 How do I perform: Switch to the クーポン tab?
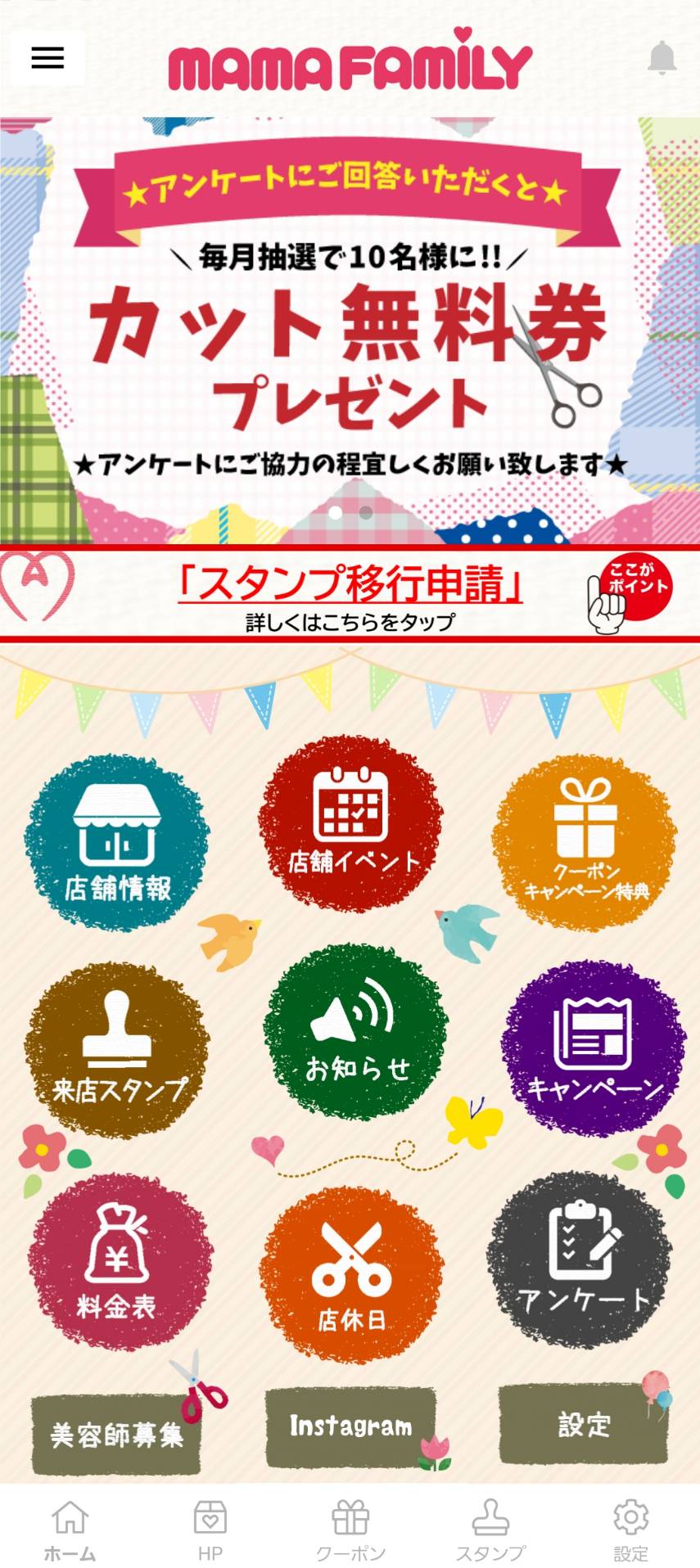tap(350, 1527)
